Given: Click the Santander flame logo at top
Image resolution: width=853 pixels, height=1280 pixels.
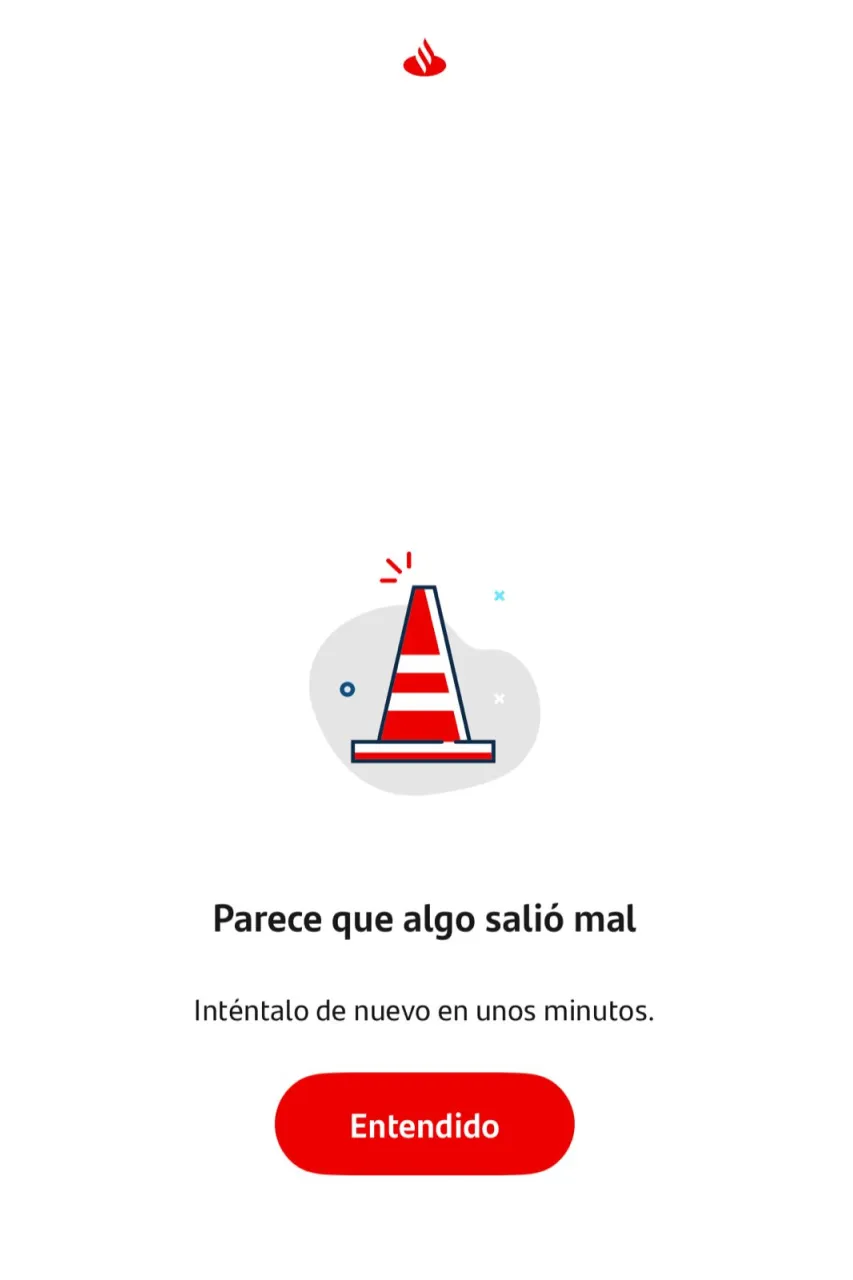Looking at the screenshot, I should 424,58.
